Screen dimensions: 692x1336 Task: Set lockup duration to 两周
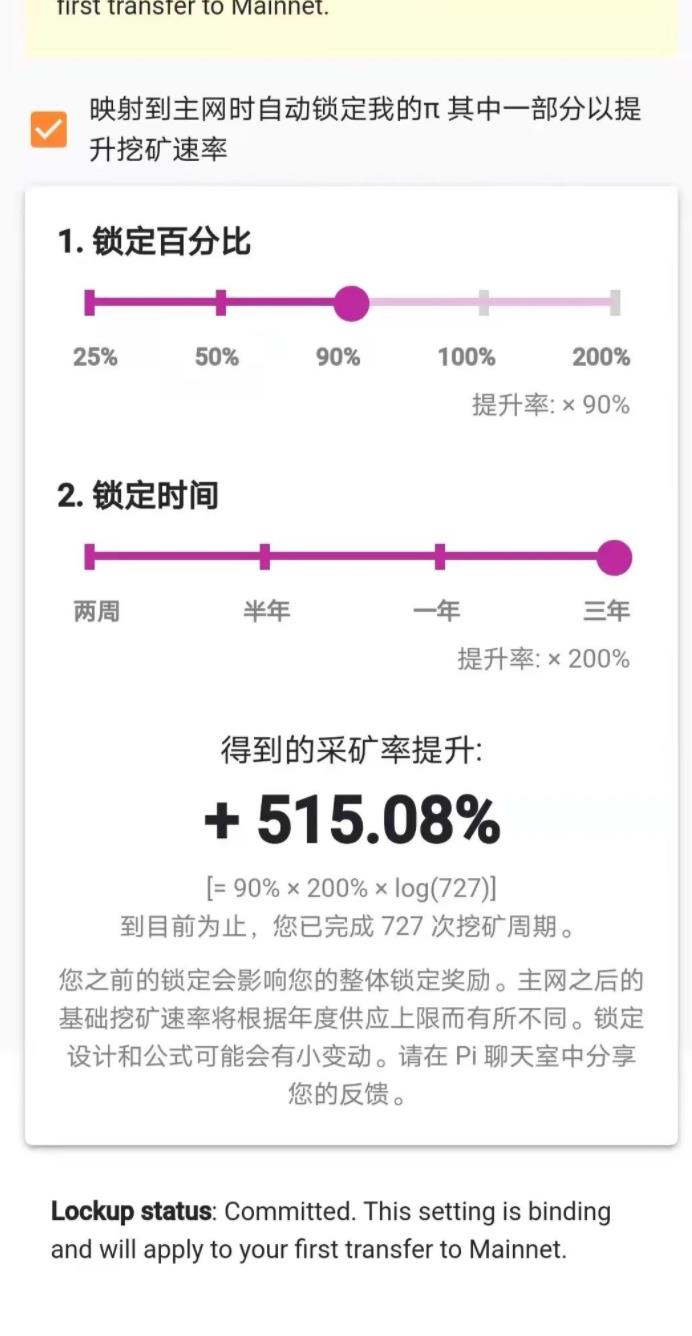coord(90,557)
